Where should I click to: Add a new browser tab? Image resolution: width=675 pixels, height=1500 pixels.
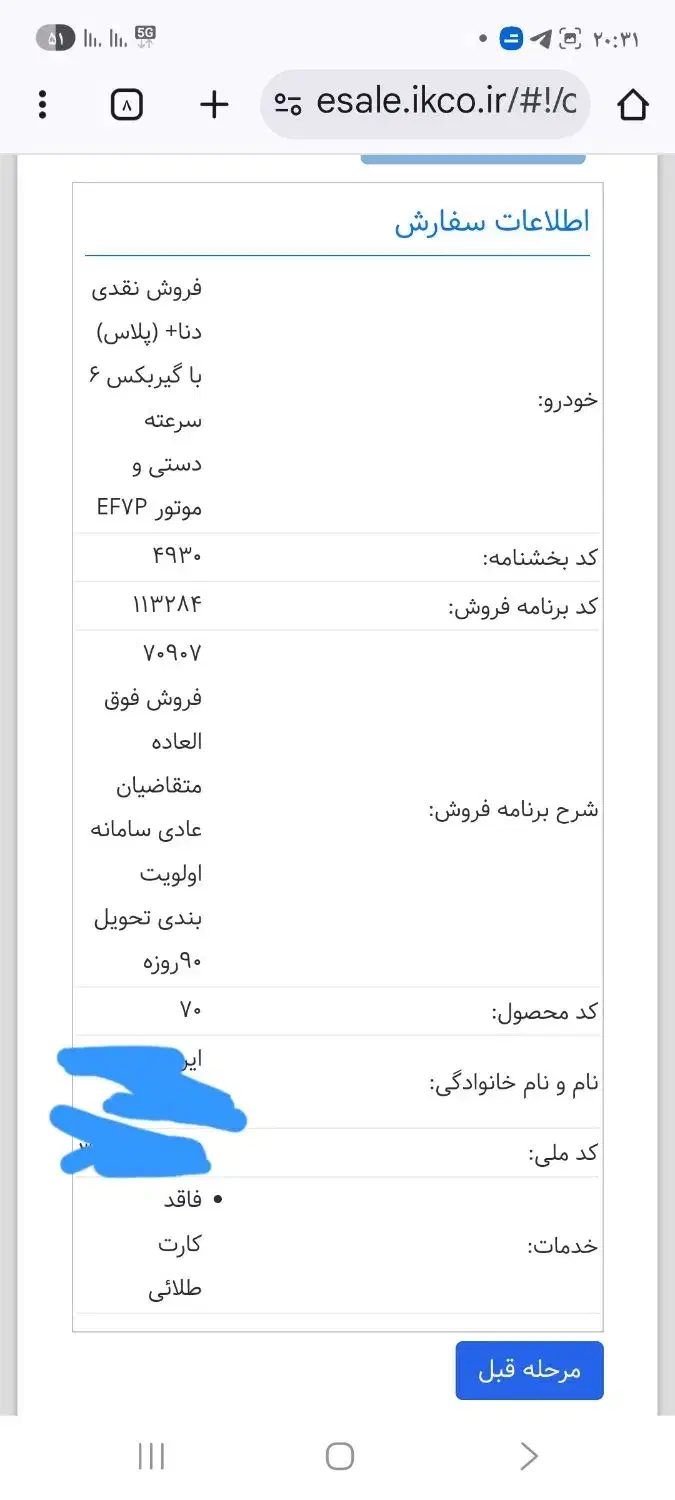(214, 104)
